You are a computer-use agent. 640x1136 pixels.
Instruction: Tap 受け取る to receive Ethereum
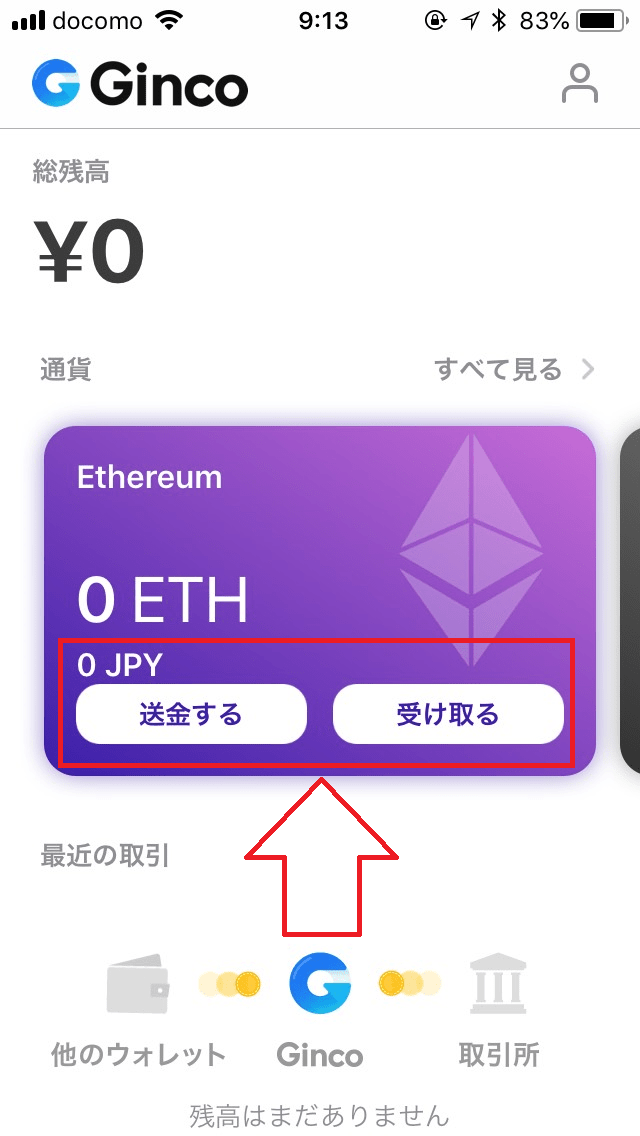point(448,714)
